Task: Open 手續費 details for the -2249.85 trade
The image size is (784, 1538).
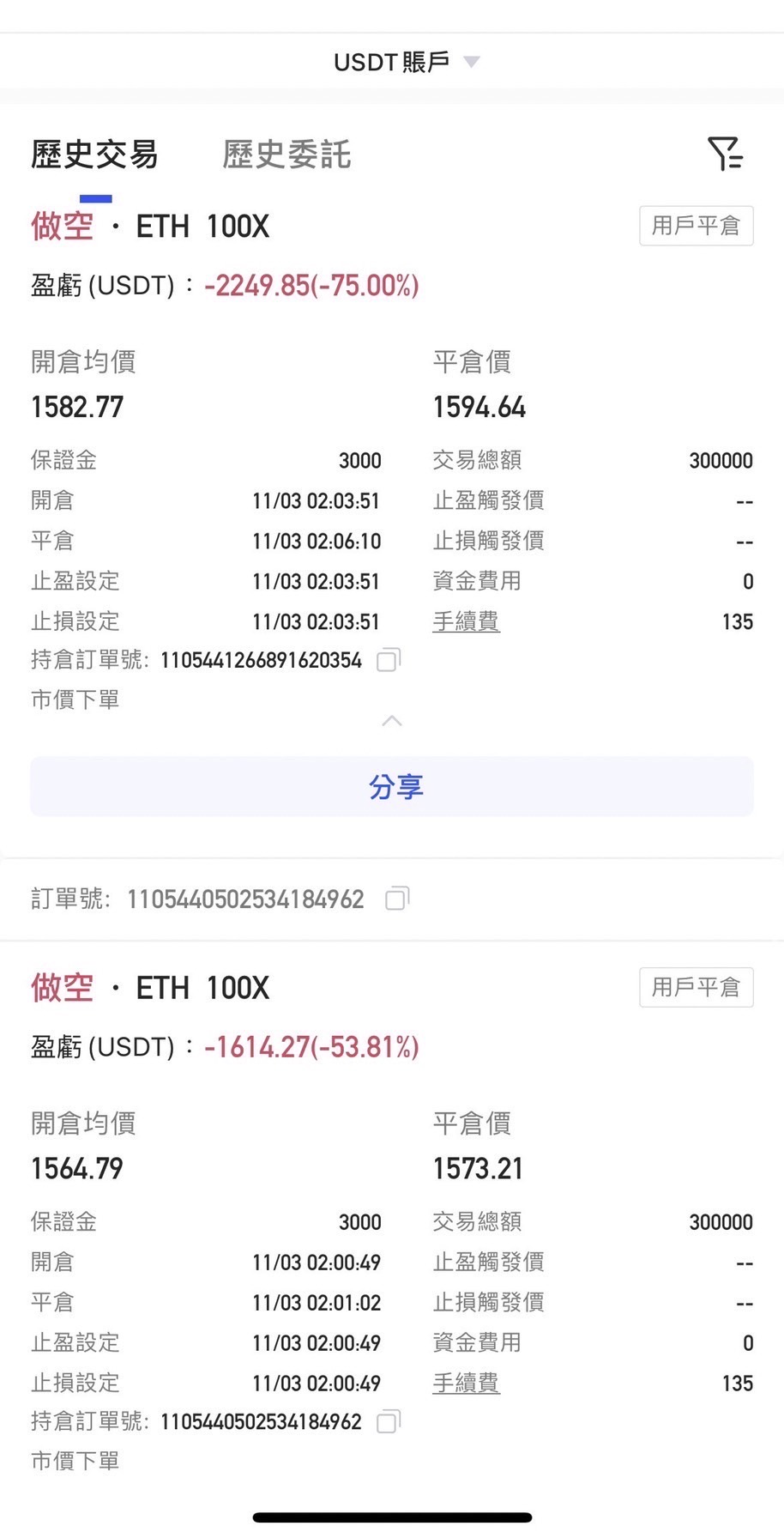Action: coord(466,621)
